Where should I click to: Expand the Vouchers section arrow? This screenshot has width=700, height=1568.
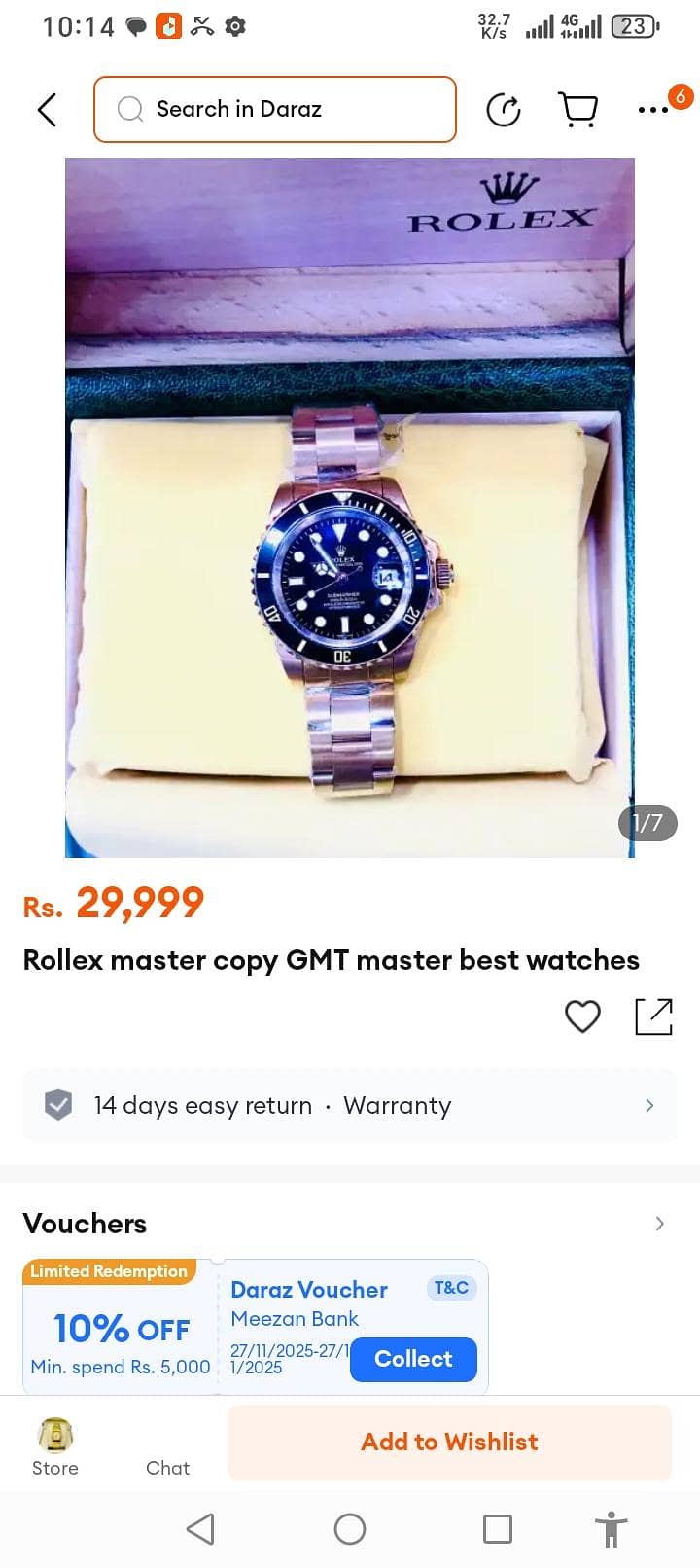point(659,1224)
